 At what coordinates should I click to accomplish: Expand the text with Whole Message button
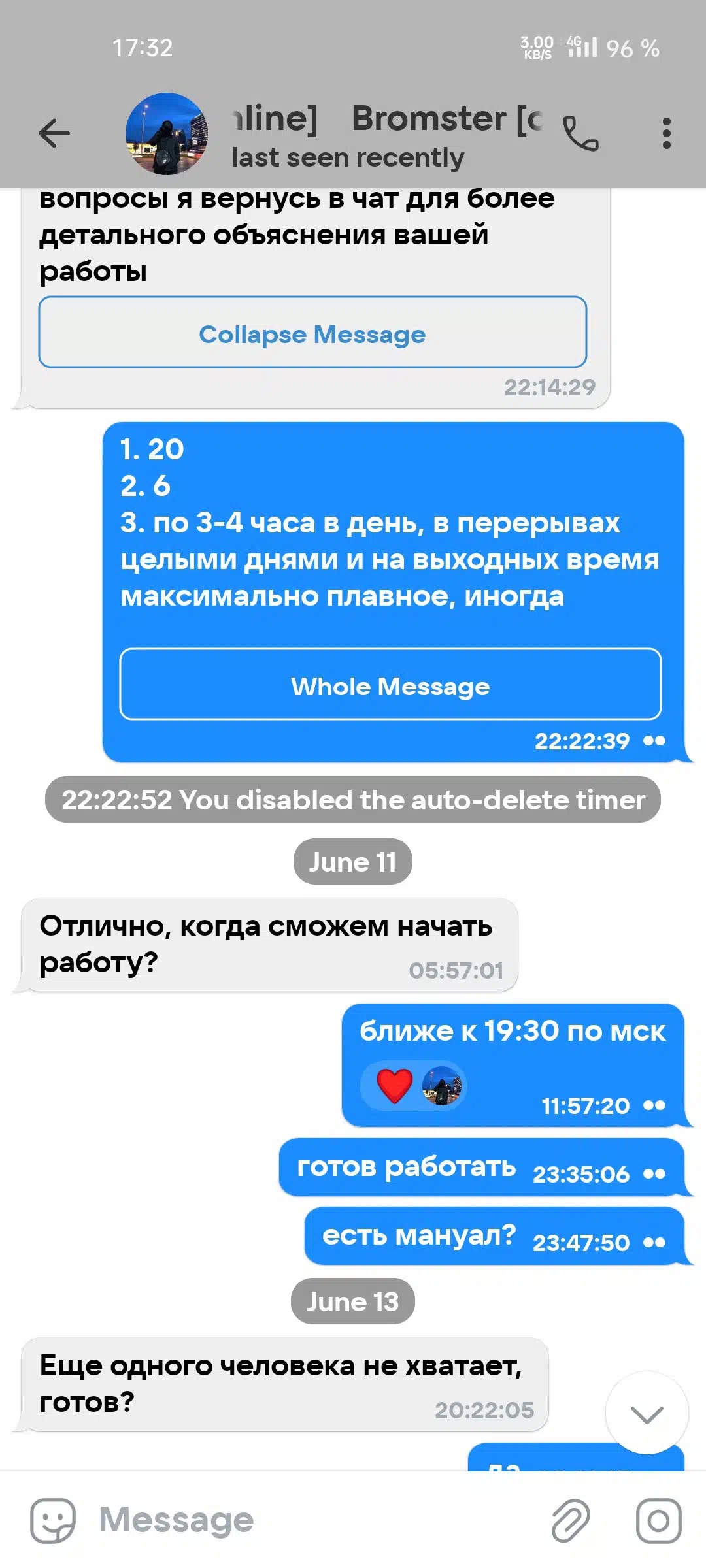click(390, 684)
